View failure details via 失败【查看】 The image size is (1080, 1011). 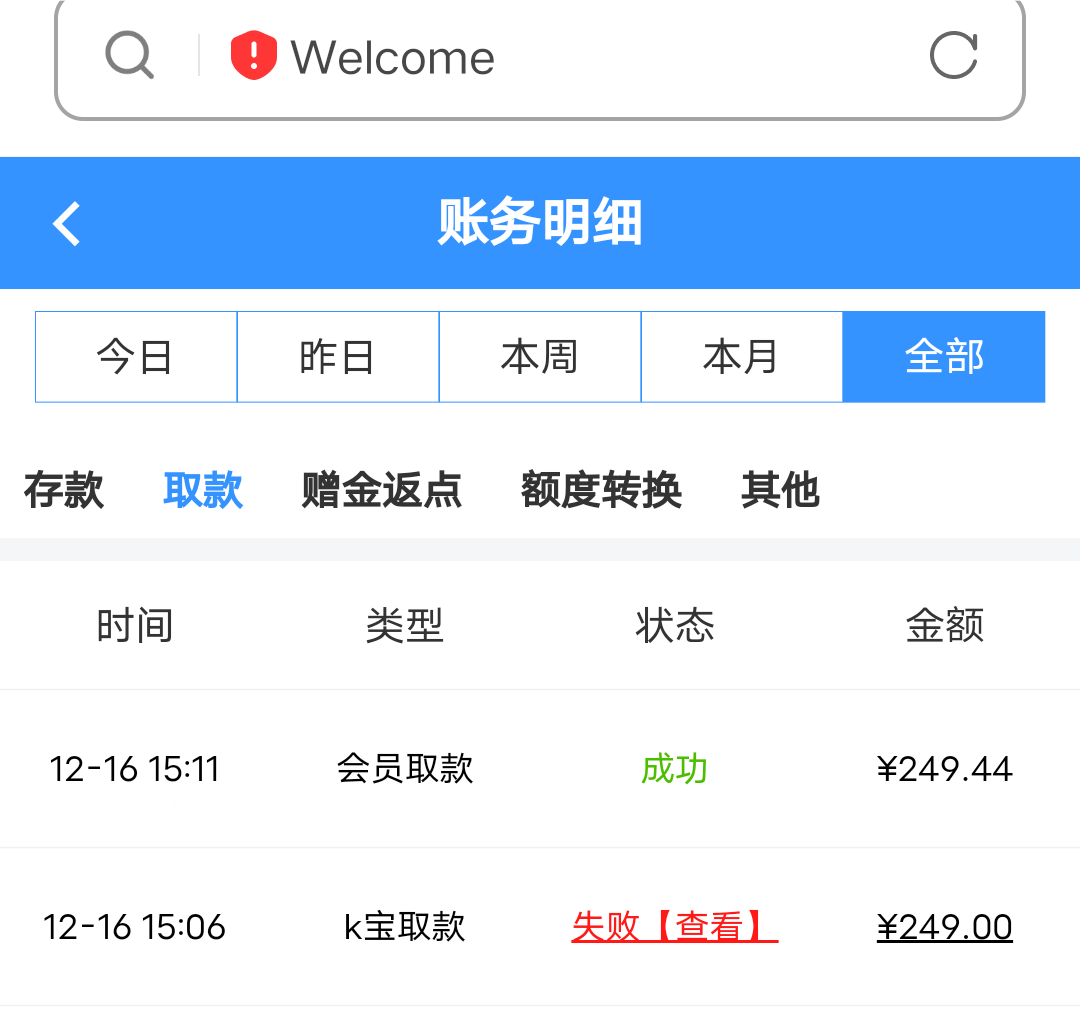click(x=674, y=927)
